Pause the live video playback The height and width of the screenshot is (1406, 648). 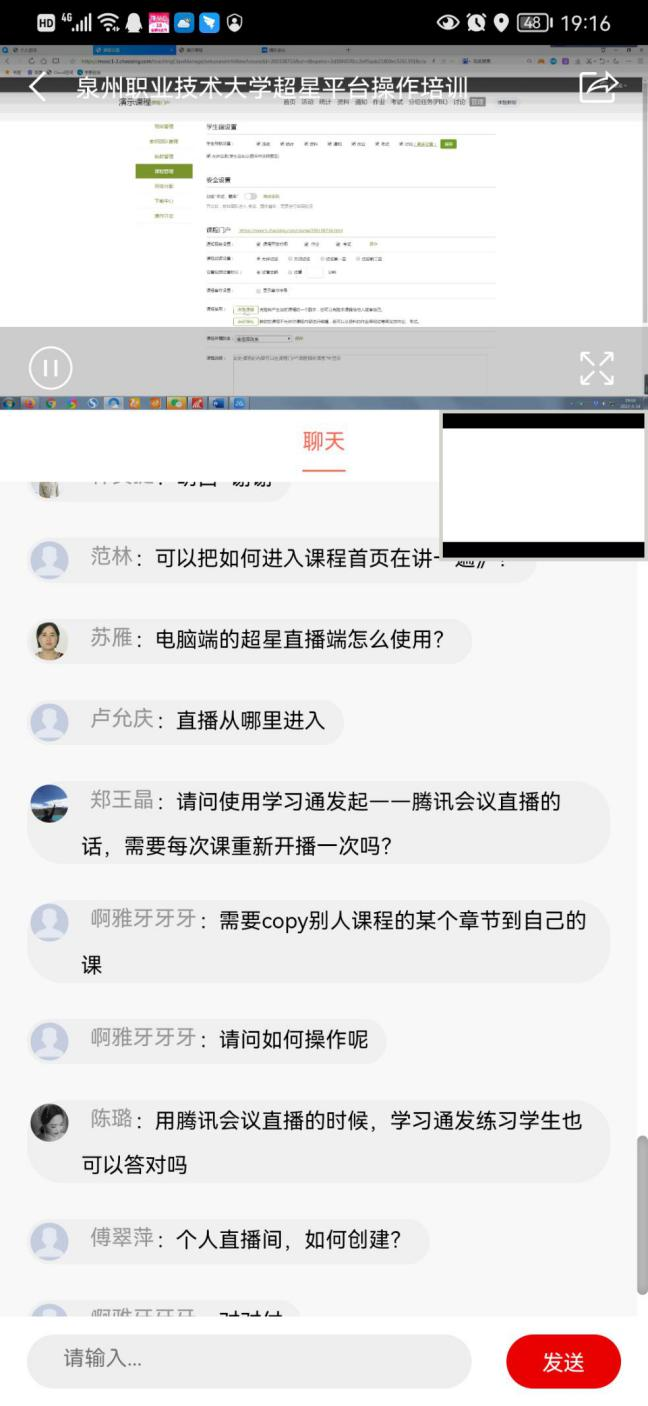point(50,368)
